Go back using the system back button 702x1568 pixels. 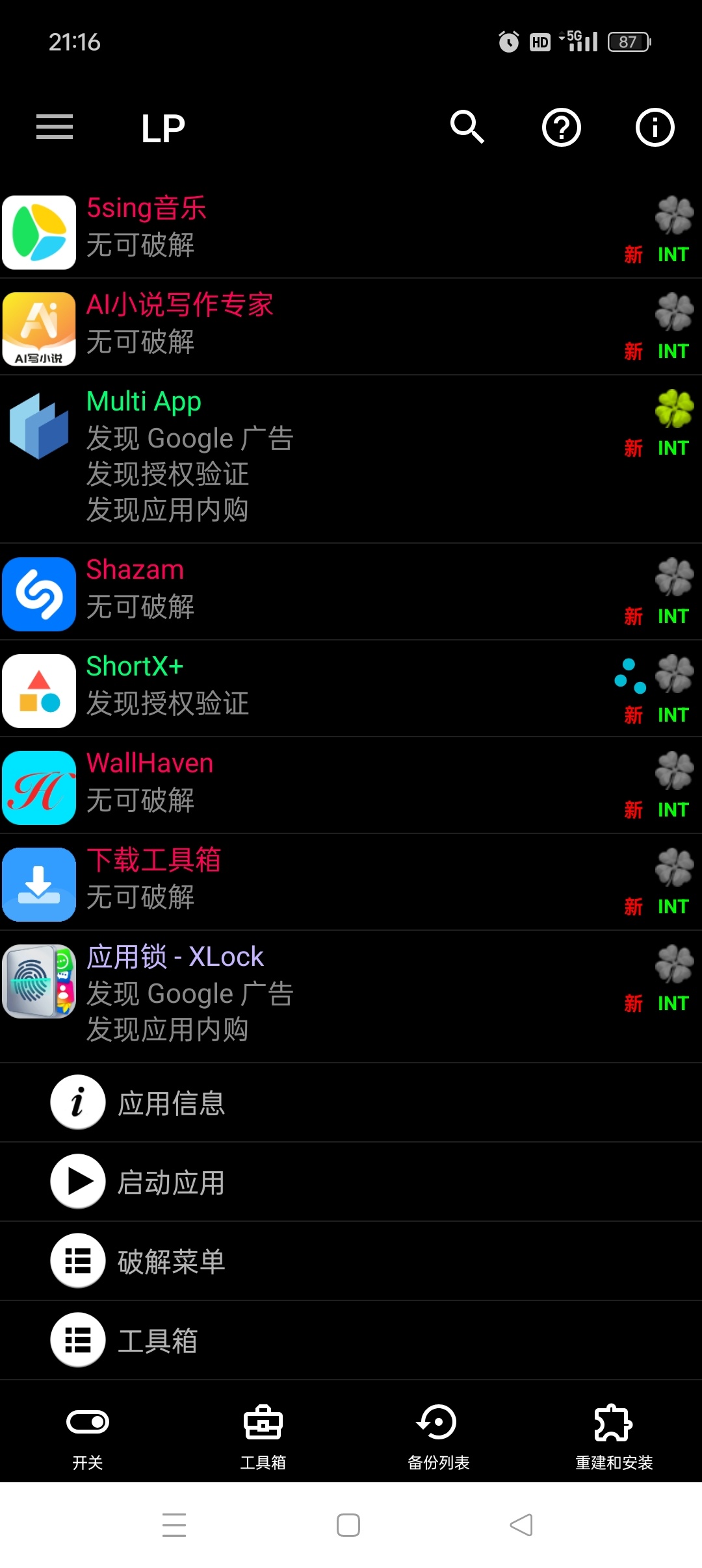tap(521, 1525)
